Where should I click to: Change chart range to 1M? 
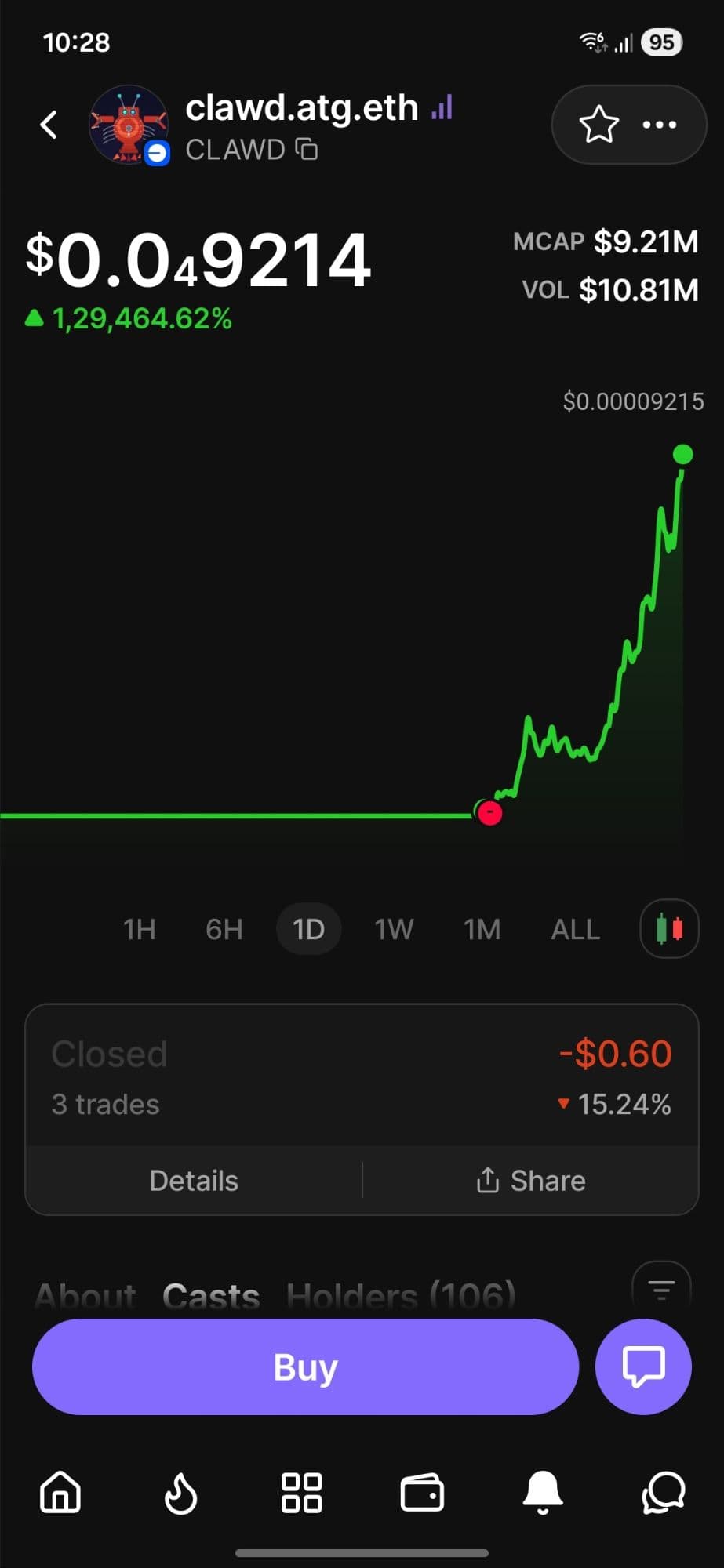(x=482, y=930)
